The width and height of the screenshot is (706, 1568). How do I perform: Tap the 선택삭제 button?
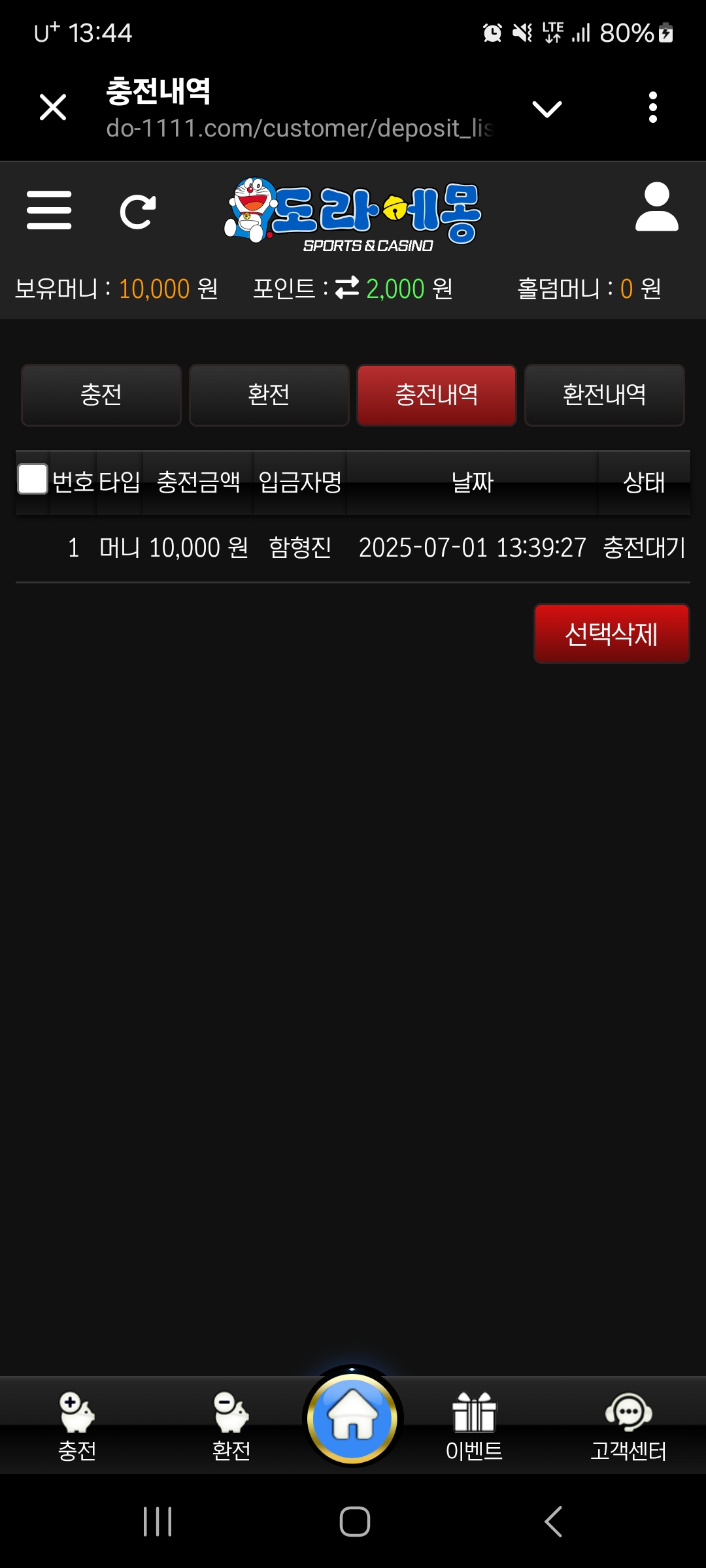[611, 634]
